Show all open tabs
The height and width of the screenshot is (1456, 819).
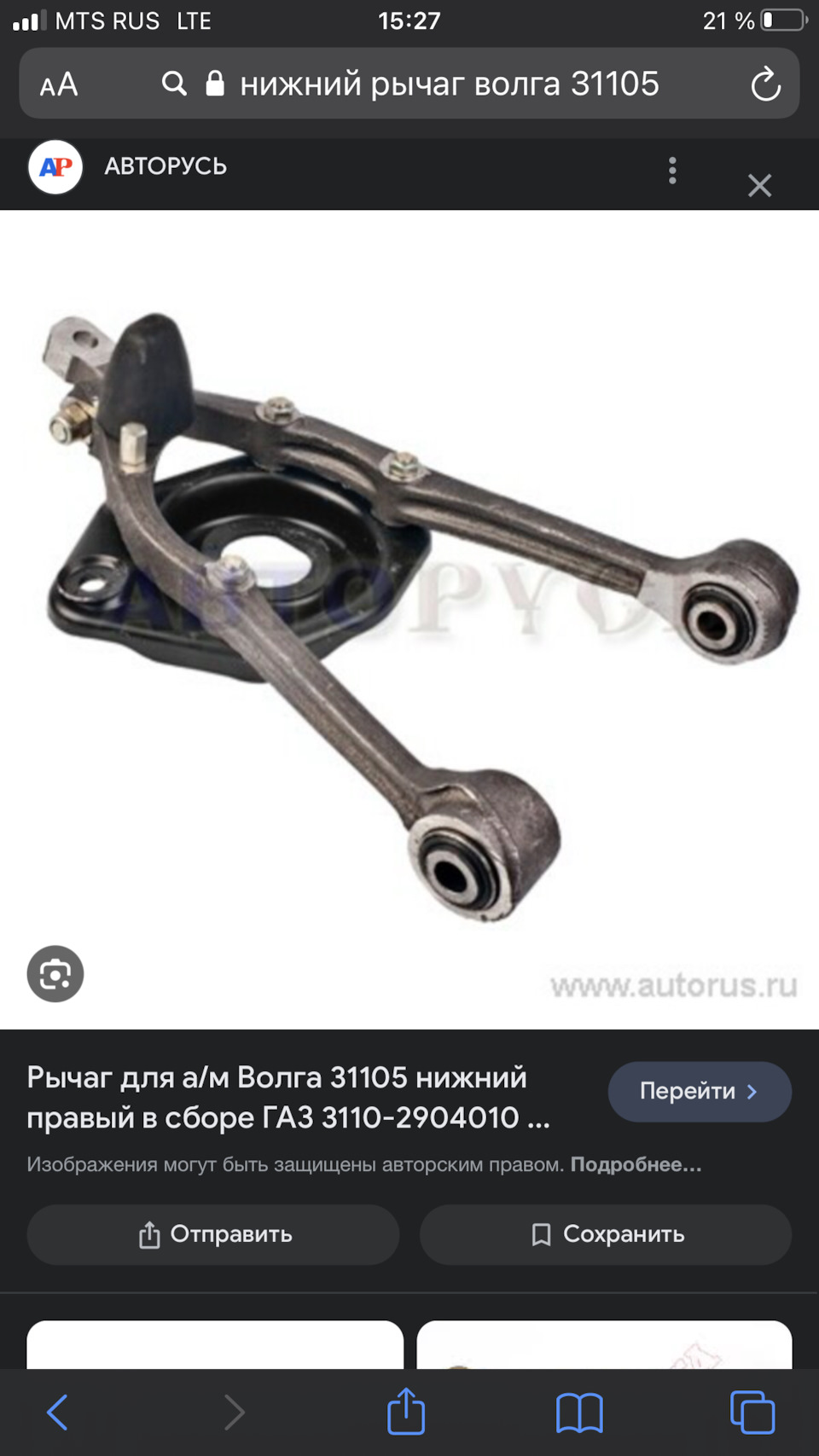[752, 1412]
